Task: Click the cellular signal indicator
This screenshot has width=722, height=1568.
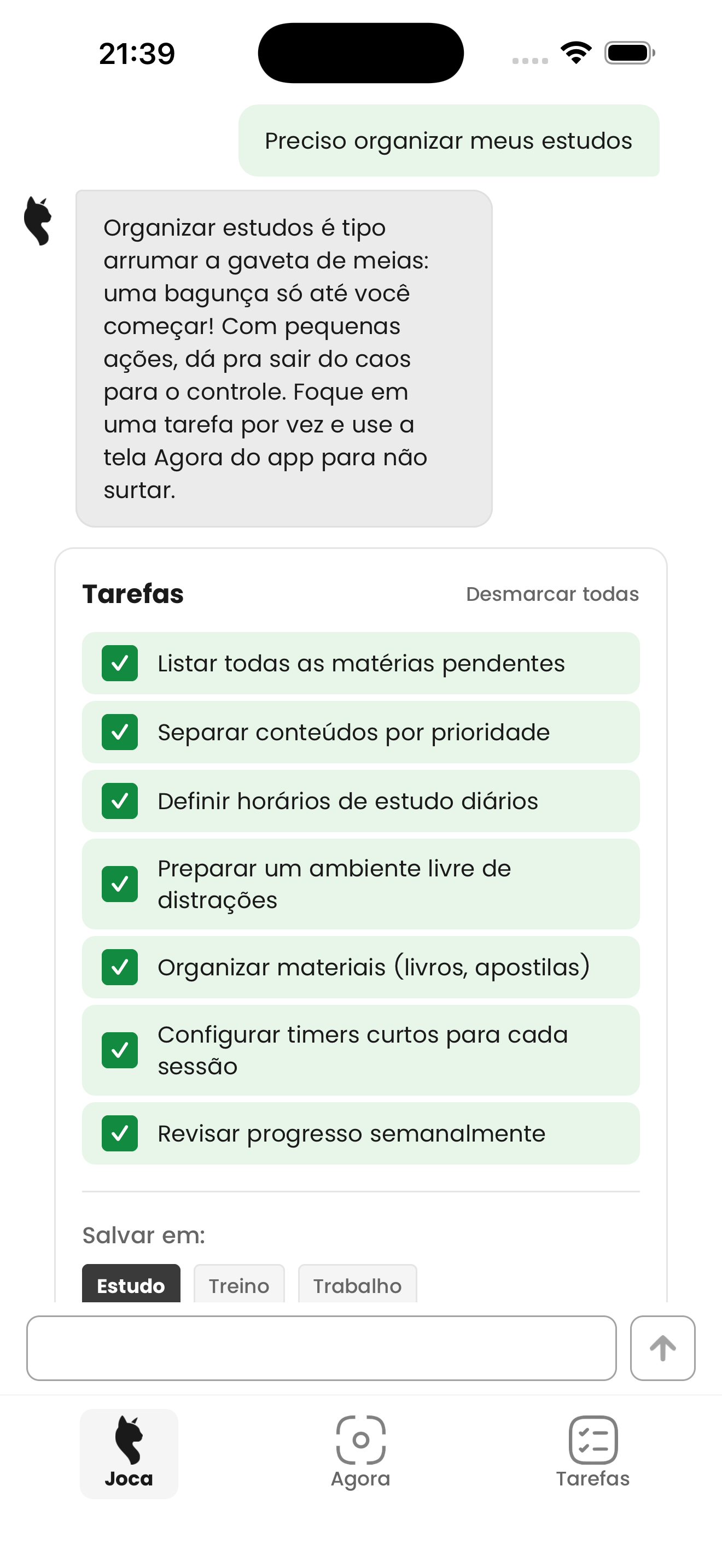Action: pos(528,56)
